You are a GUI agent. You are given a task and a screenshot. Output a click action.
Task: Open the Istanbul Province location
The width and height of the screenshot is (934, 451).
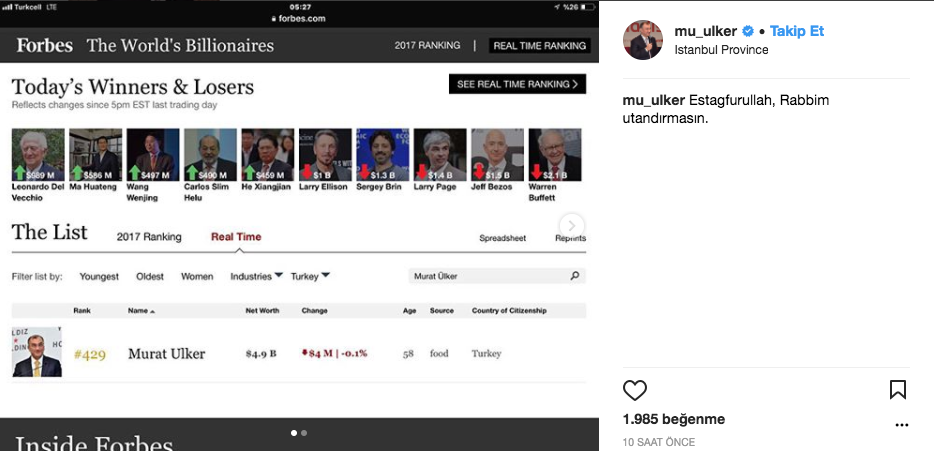[721, 50]
